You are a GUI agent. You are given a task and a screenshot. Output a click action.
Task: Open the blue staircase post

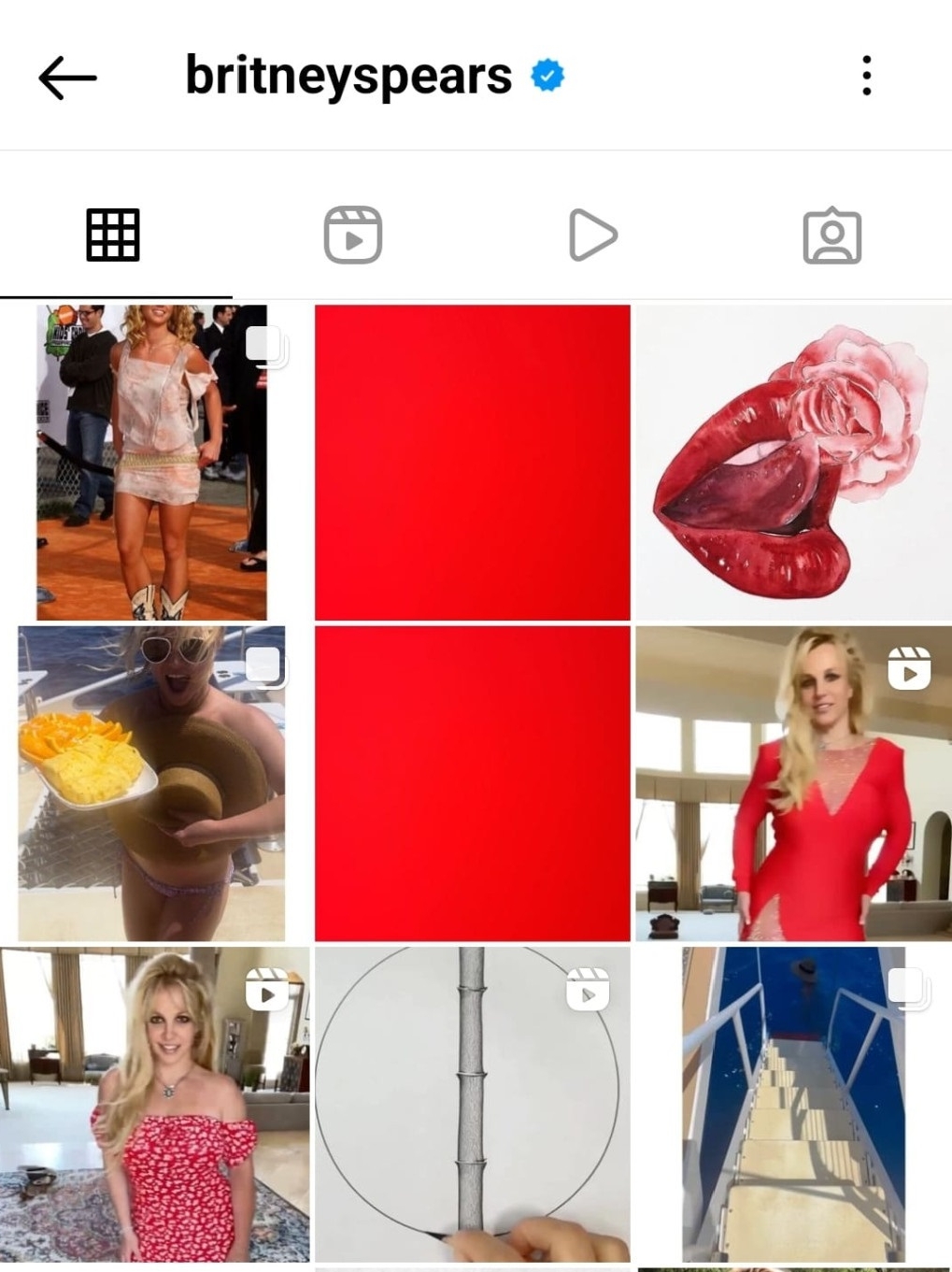tap(792, 1104)
